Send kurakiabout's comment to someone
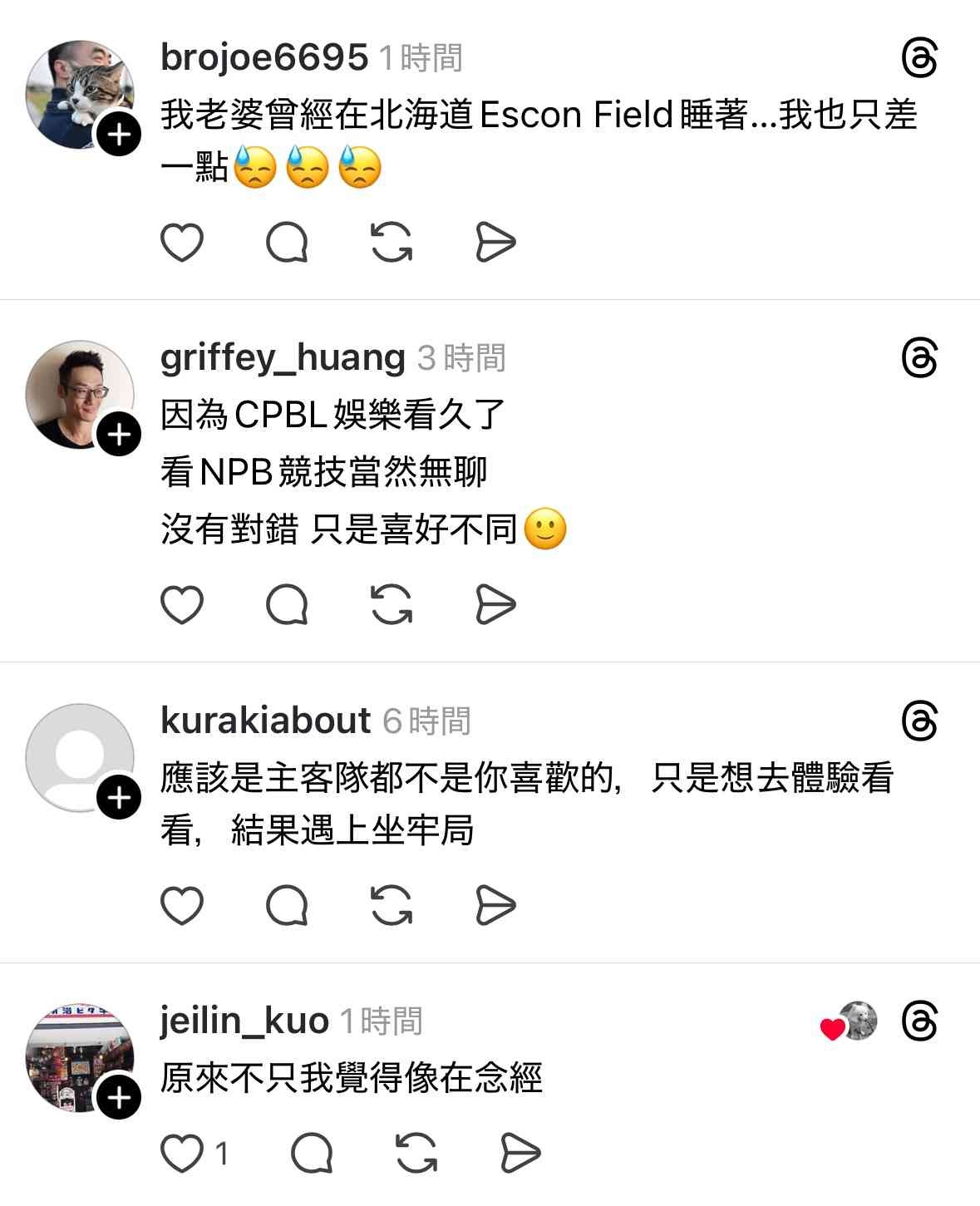Screen dimensions: 980x1206 pos(496,905)
